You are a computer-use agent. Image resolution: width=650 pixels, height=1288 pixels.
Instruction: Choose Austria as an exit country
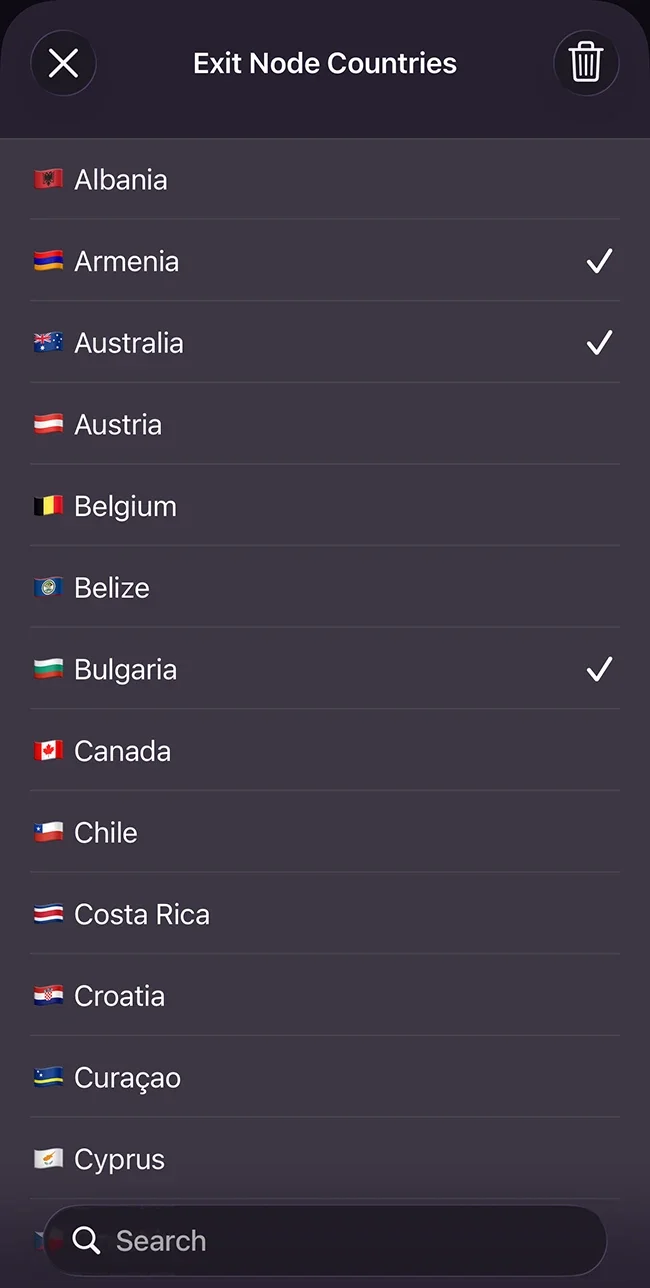pos(324,425)
